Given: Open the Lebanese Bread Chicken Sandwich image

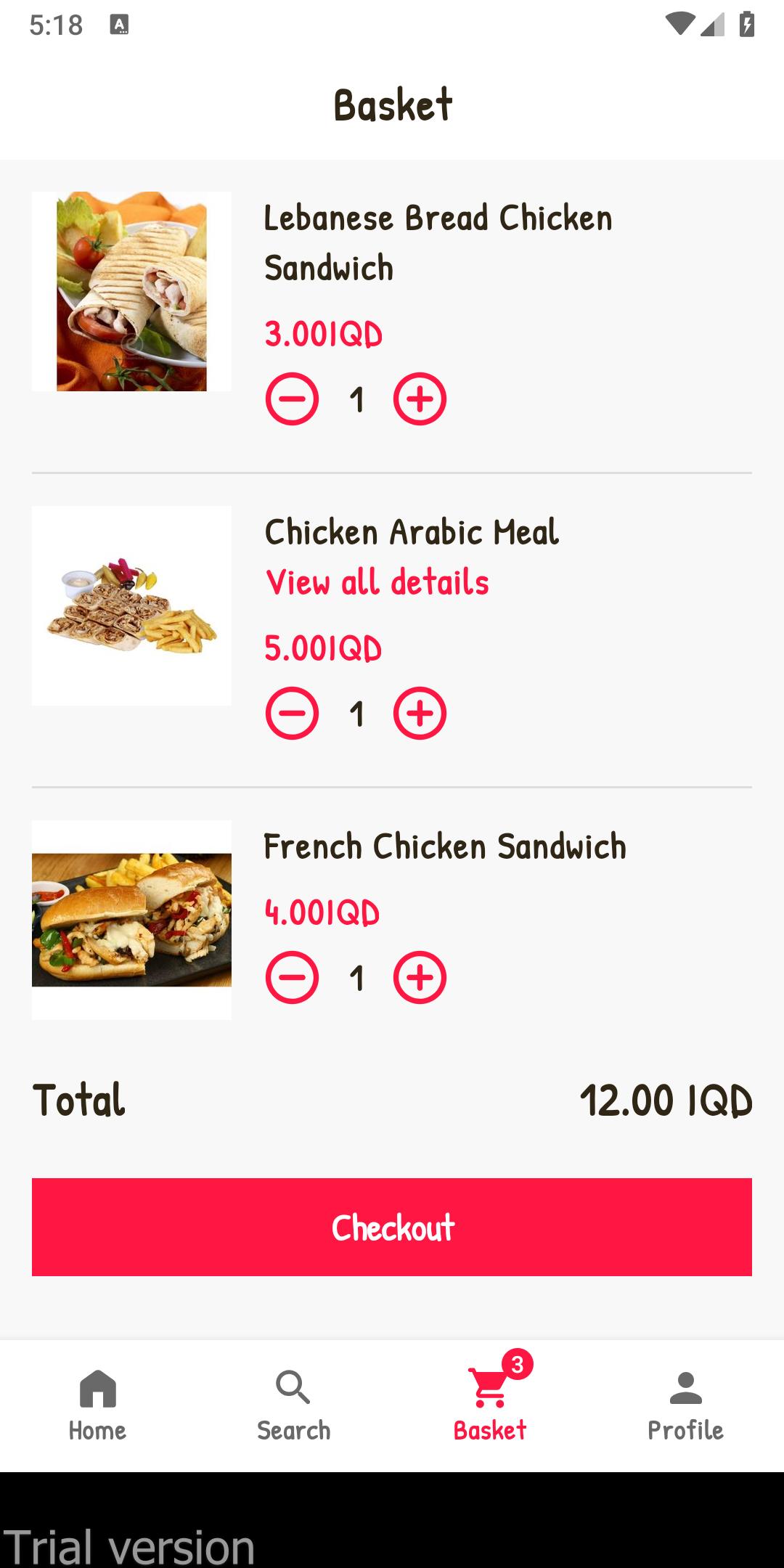Looking at the screenshot, I should pyautogui.click(x=131, y=291).
